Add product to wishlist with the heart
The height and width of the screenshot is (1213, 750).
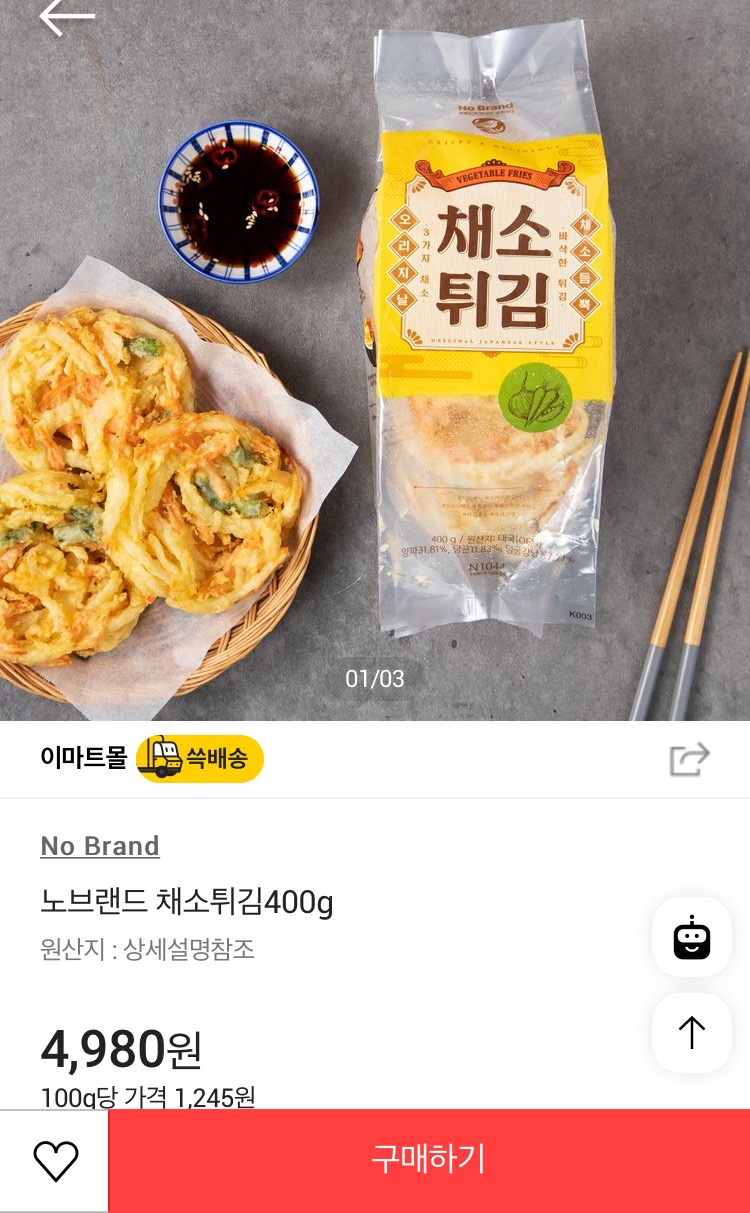point(55,1161)
